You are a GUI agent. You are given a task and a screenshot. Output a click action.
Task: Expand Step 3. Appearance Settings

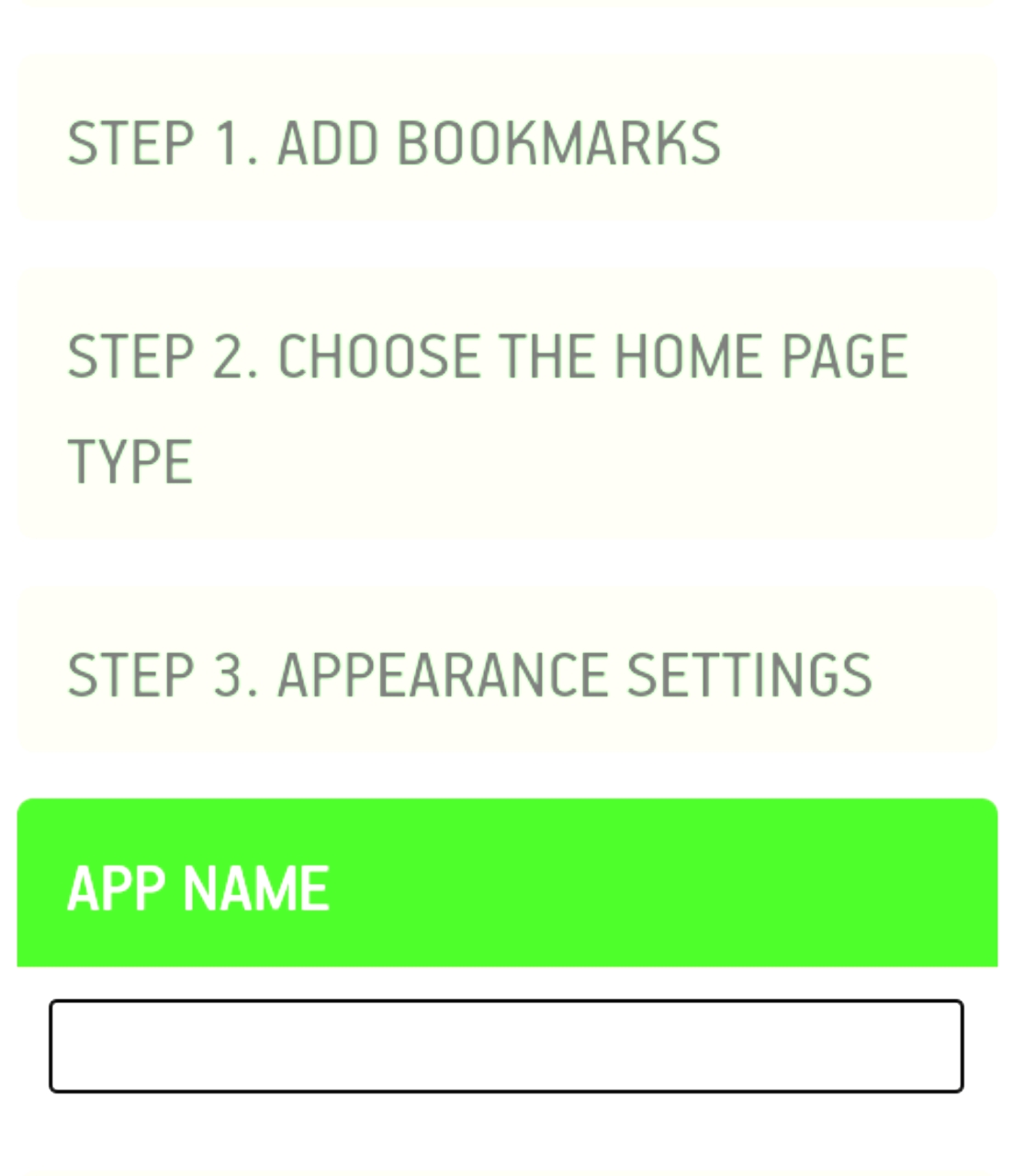[x=507, y=673]
